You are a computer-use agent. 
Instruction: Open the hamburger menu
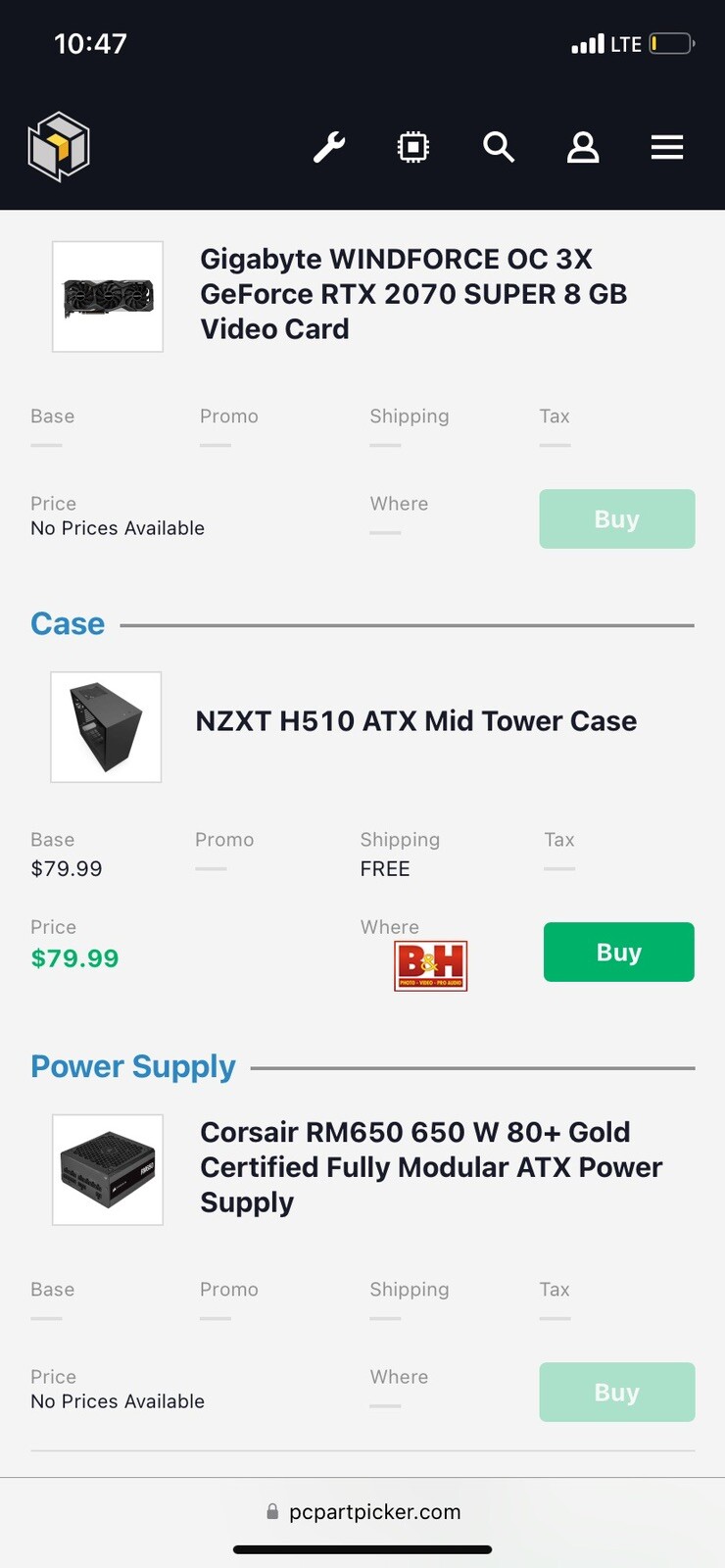[667, 147]
